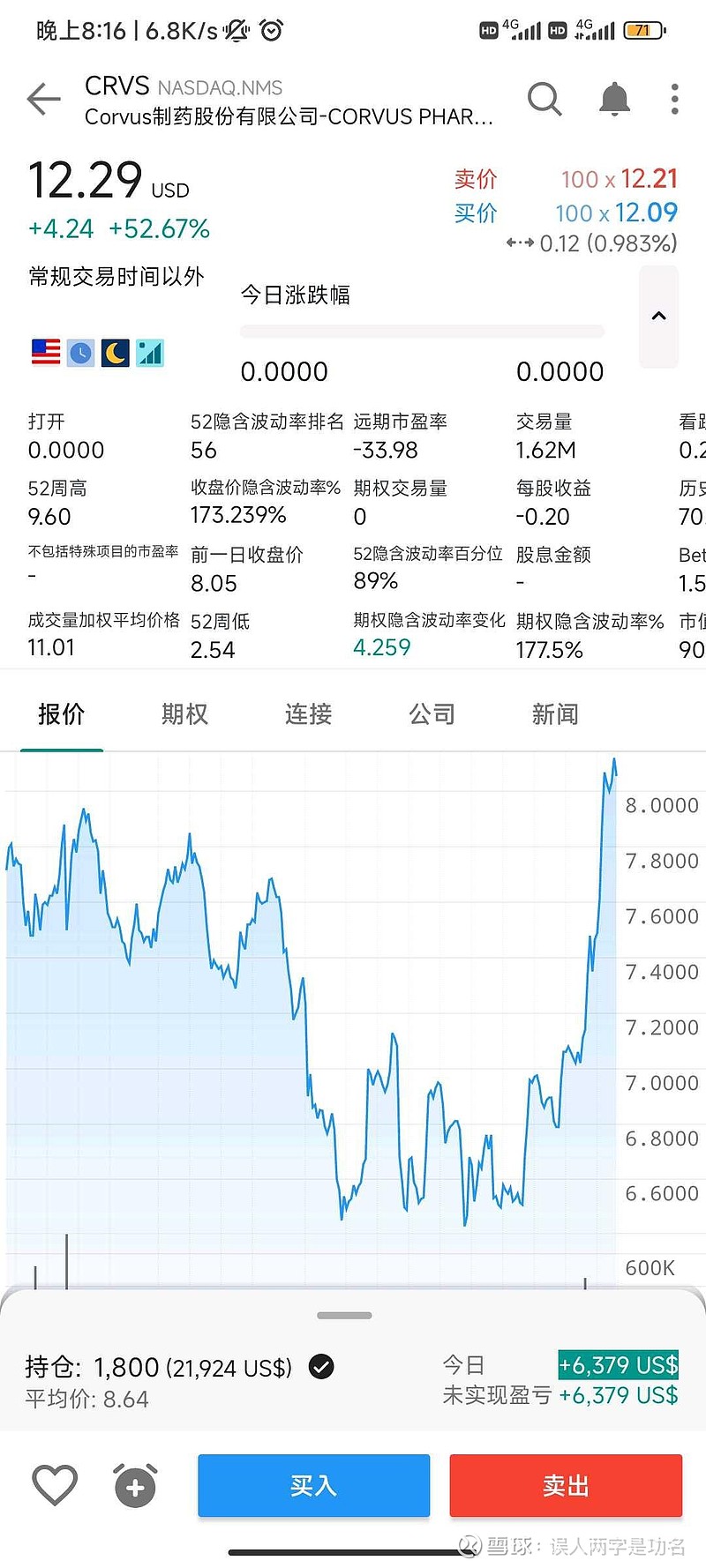706x1568 pixels.
Task: Add CRVS to favorites with the heart
Action: coord(55,1485)
